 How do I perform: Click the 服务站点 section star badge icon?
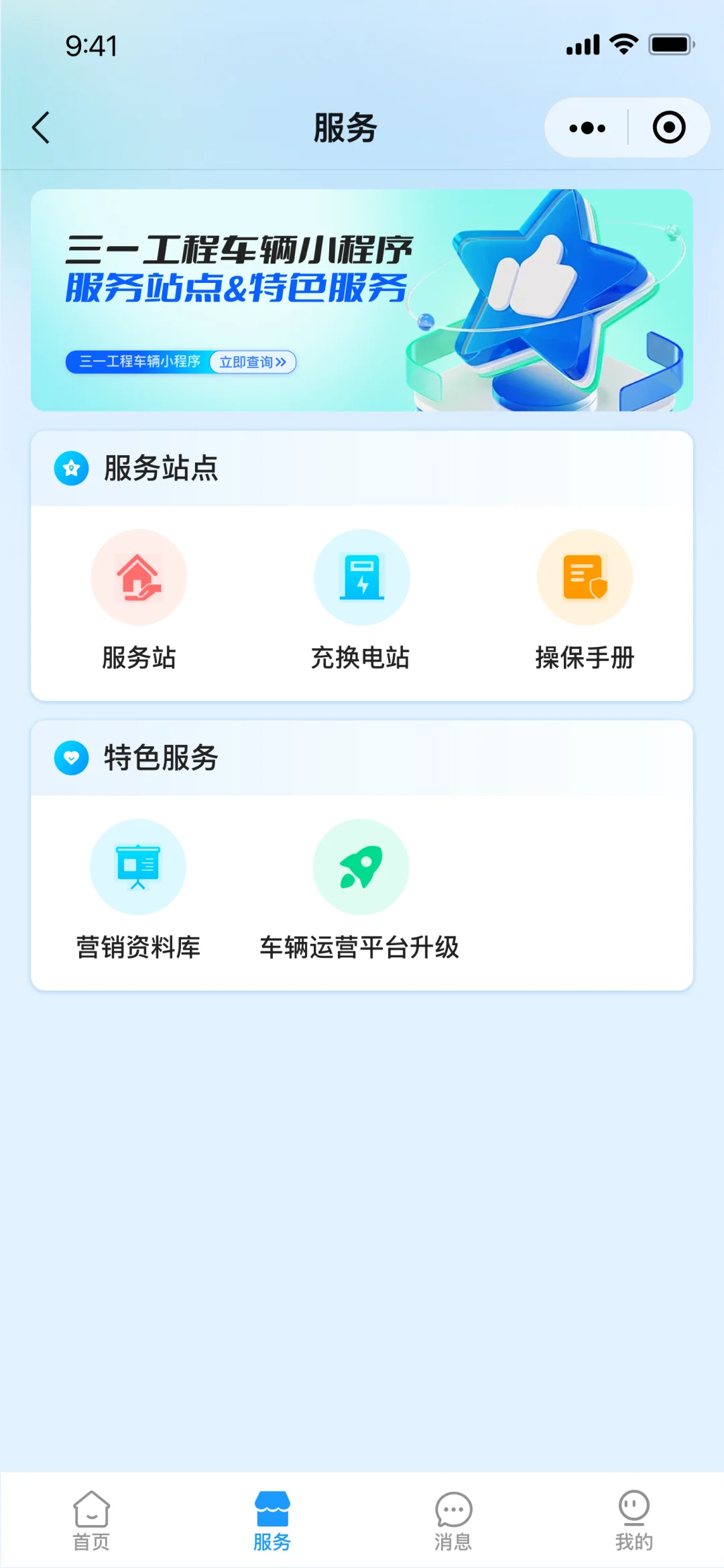71,469
